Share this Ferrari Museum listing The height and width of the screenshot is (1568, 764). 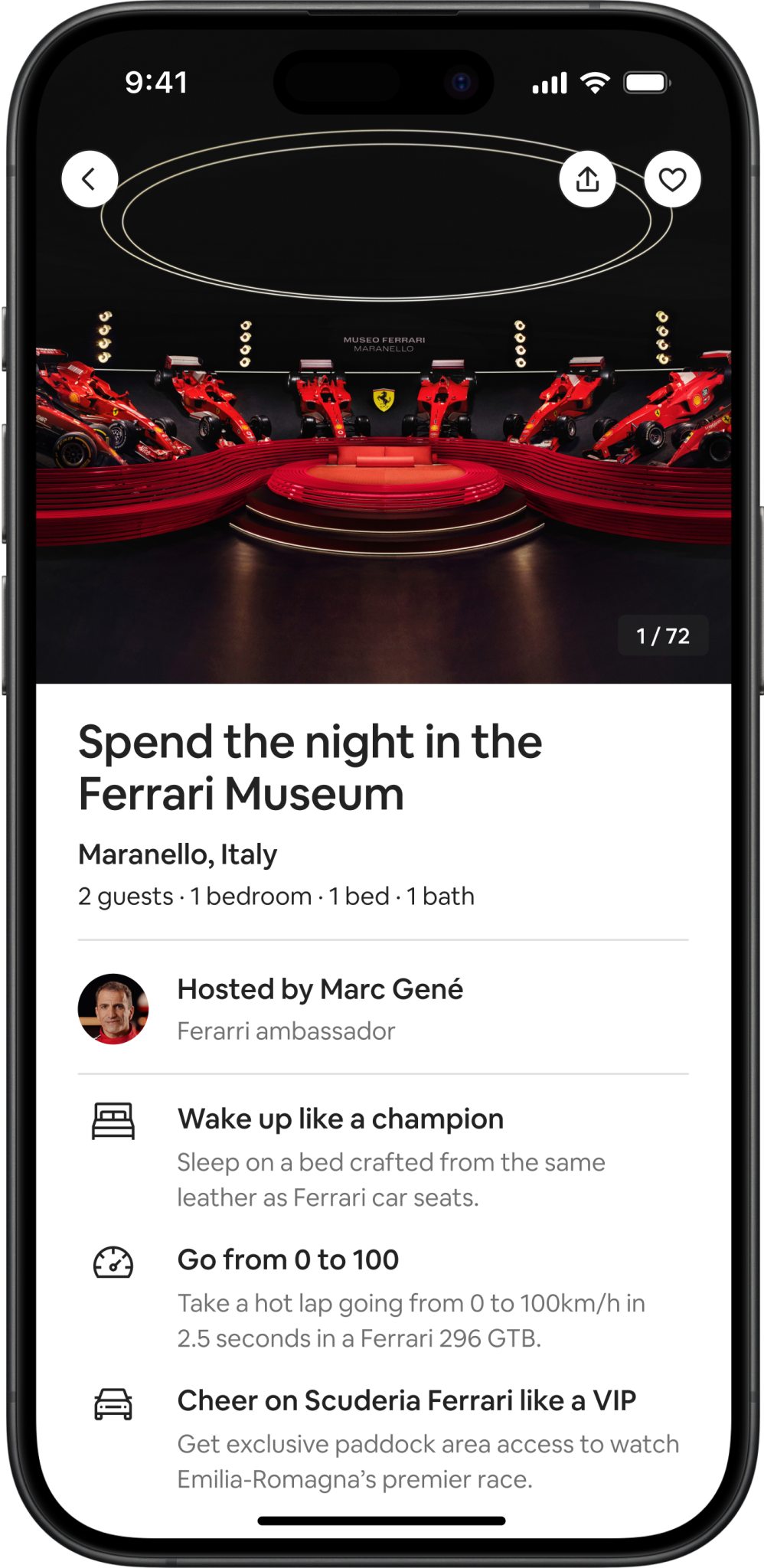click(x=587, y=179)
